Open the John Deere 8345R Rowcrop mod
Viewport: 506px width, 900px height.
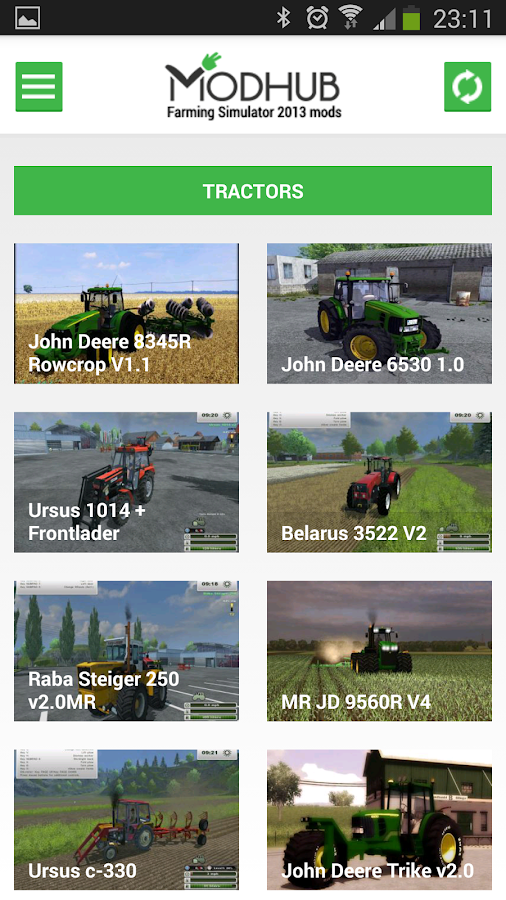(x=126, y=313)
